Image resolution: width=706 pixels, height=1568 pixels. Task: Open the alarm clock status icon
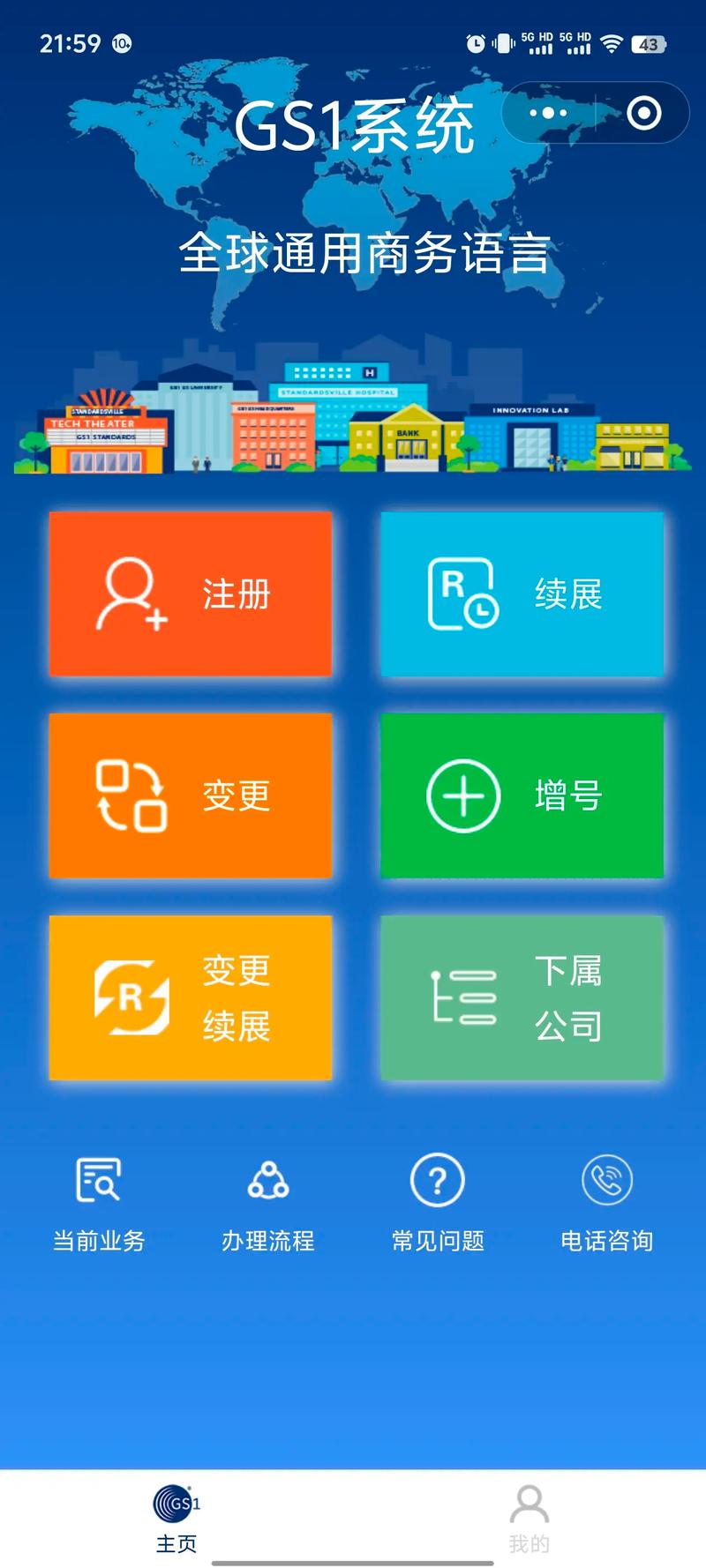pos(475,41)
